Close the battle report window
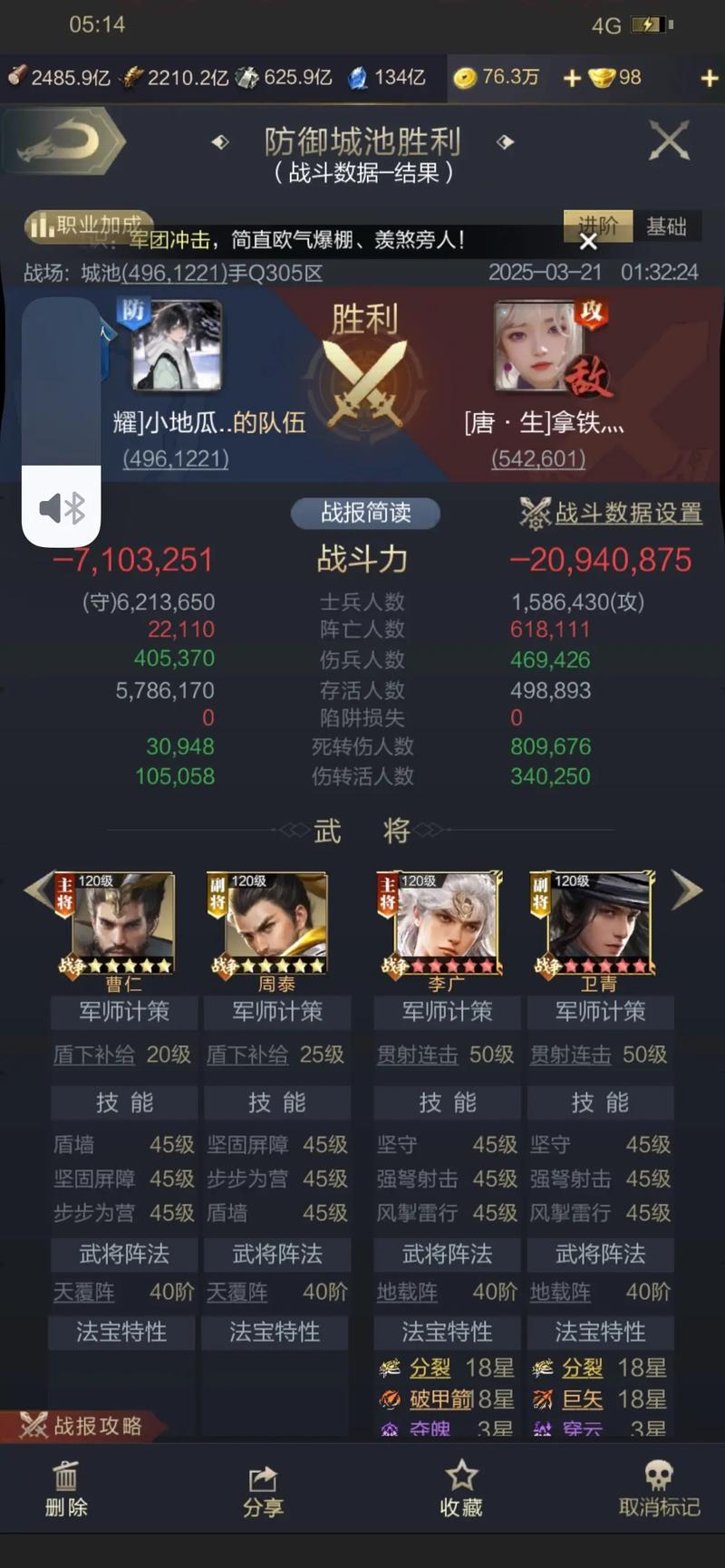 pos(669,141)
